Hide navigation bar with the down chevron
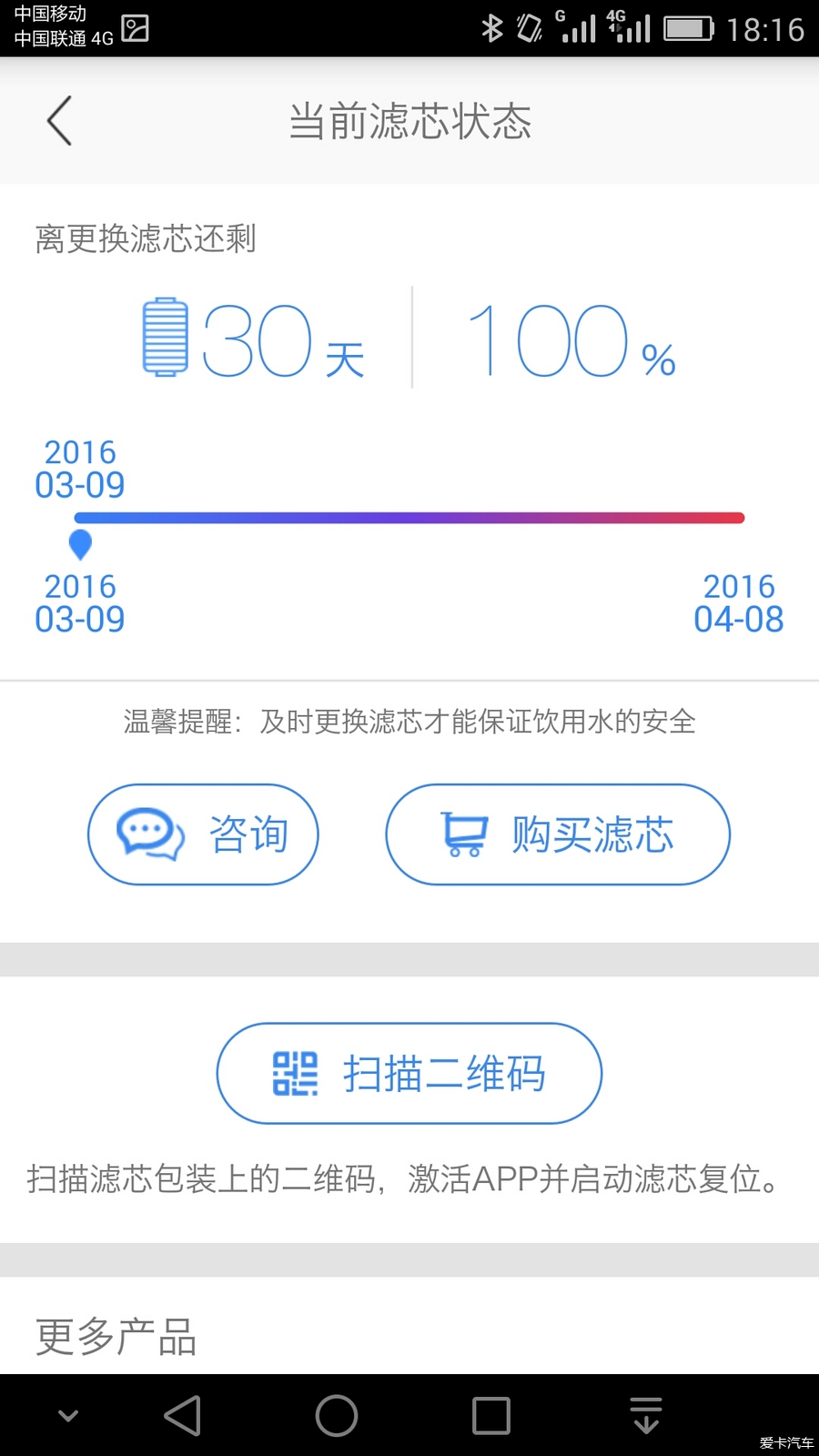The image size is (819, 1456). 68,1416
